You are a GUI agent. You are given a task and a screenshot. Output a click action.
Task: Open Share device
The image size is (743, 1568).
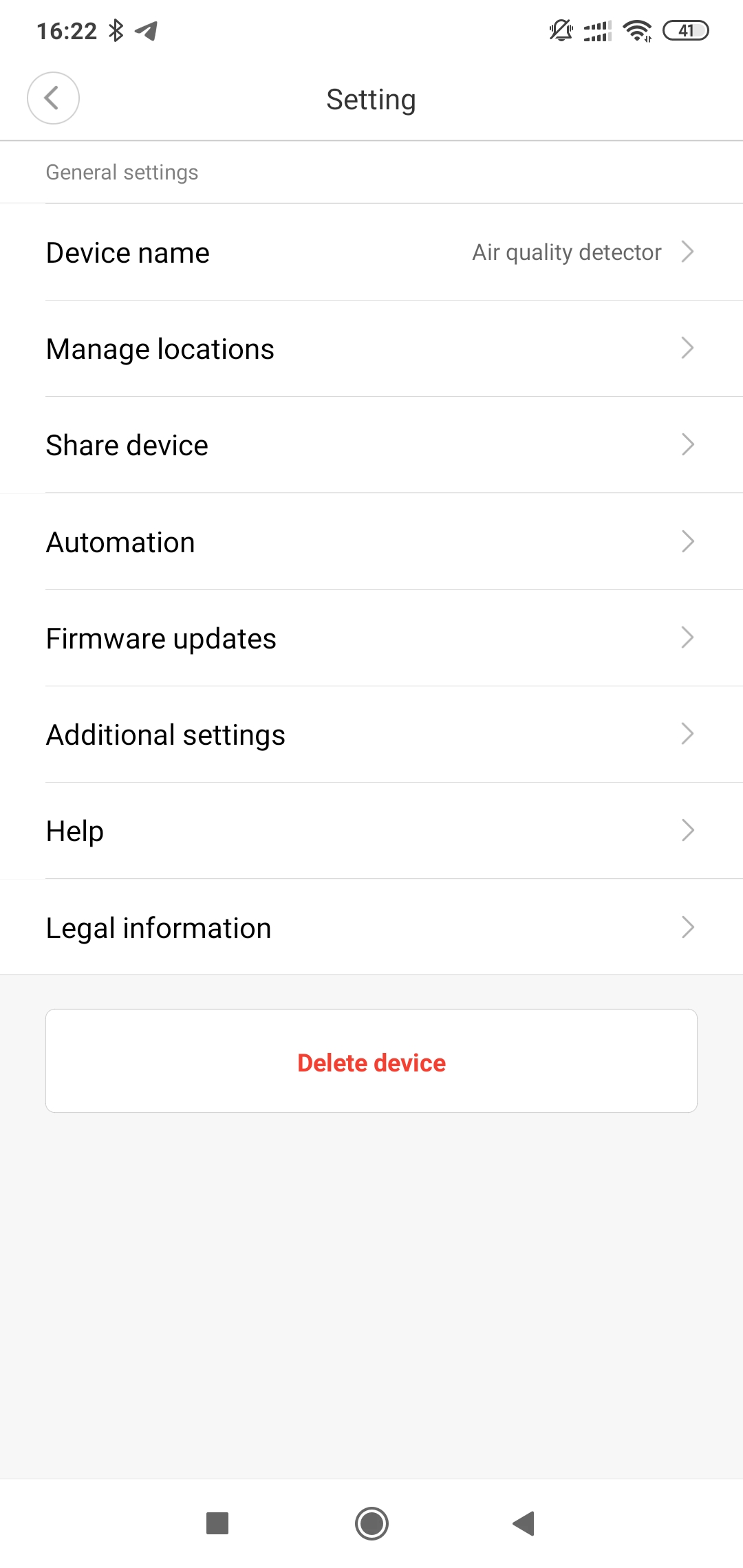tap(371, 445)
